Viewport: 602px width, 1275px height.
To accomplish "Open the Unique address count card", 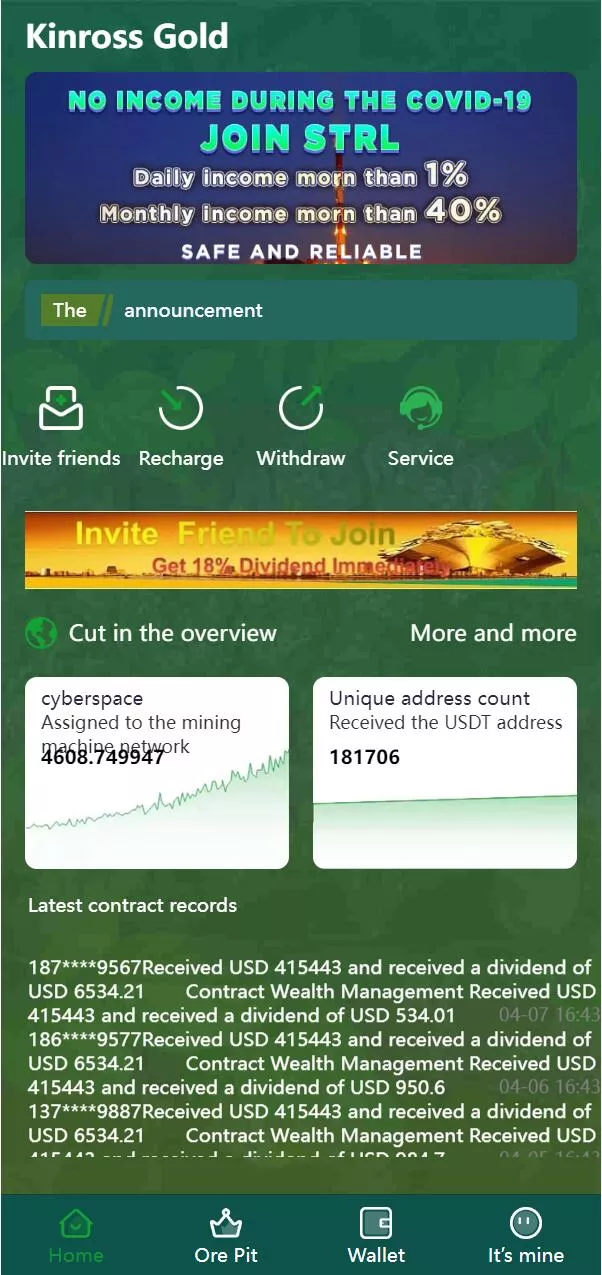I will (445, 772).
